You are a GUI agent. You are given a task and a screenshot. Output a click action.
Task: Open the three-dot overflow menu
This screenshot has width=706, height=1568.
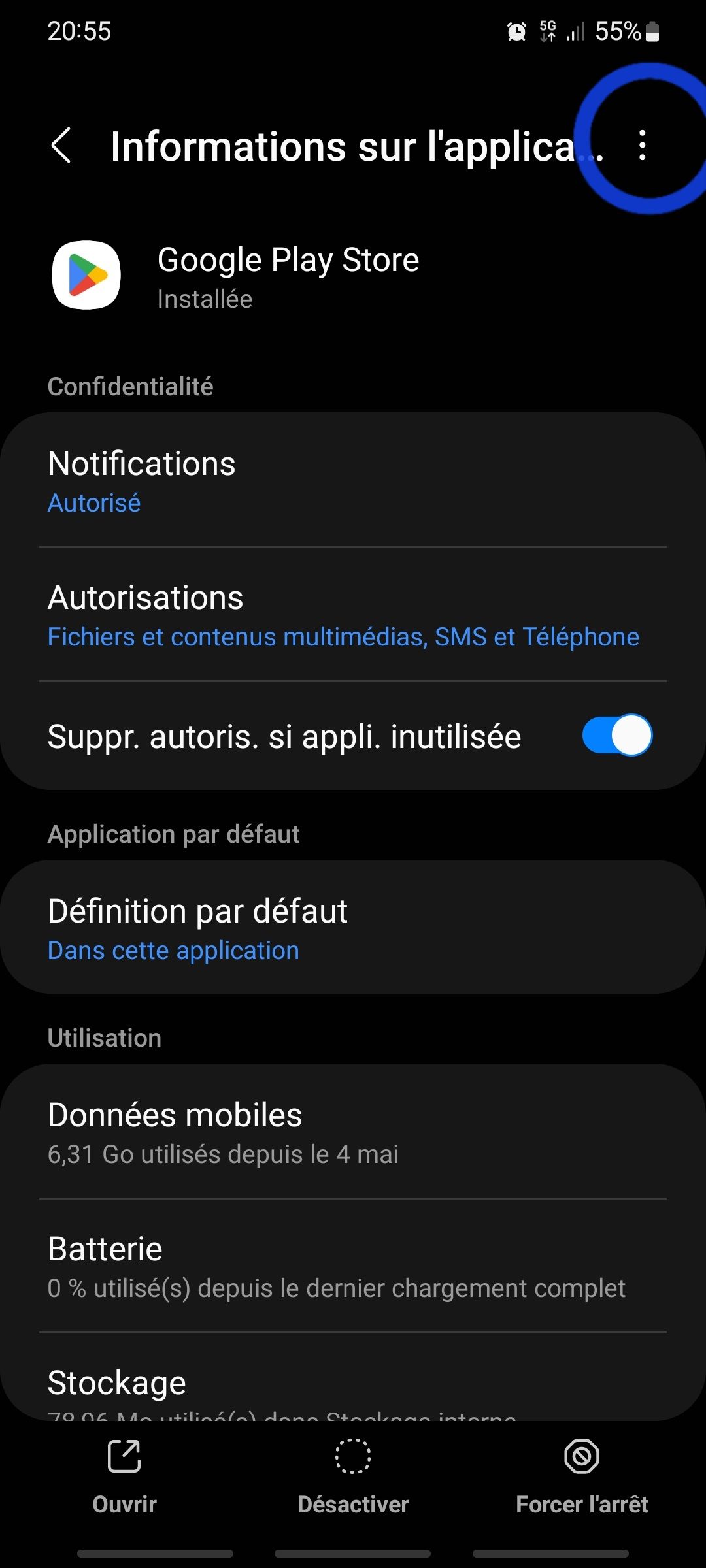pos(643,145)
